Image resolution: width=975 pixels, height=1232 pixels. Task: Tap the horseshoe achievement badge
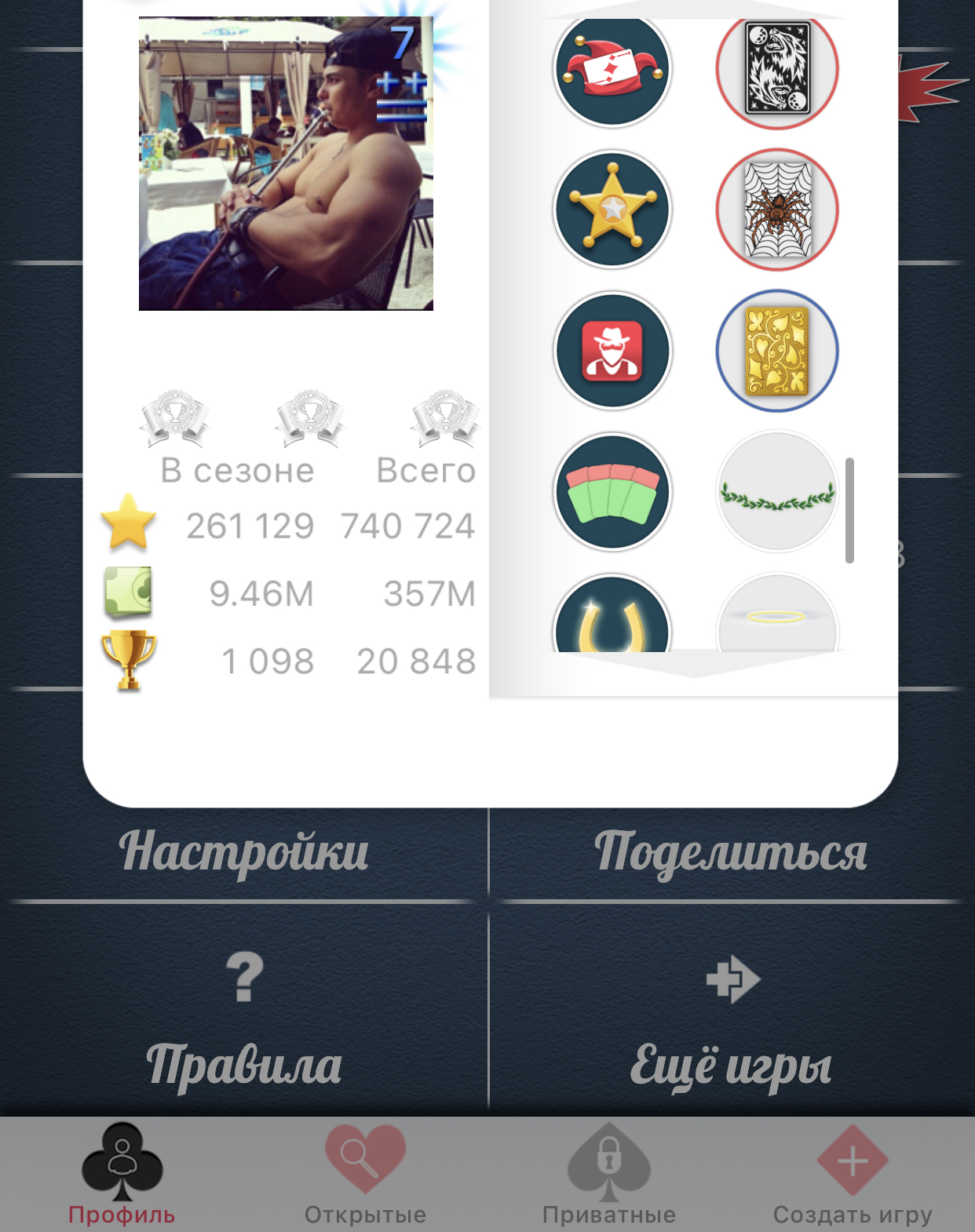(x=612, y=620)
